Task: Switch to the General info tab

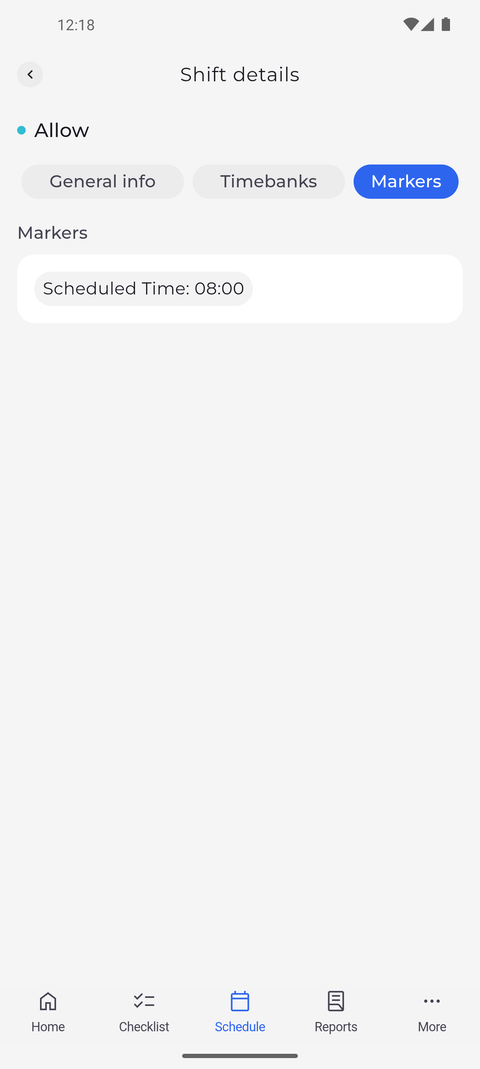Action: point(102,181)
